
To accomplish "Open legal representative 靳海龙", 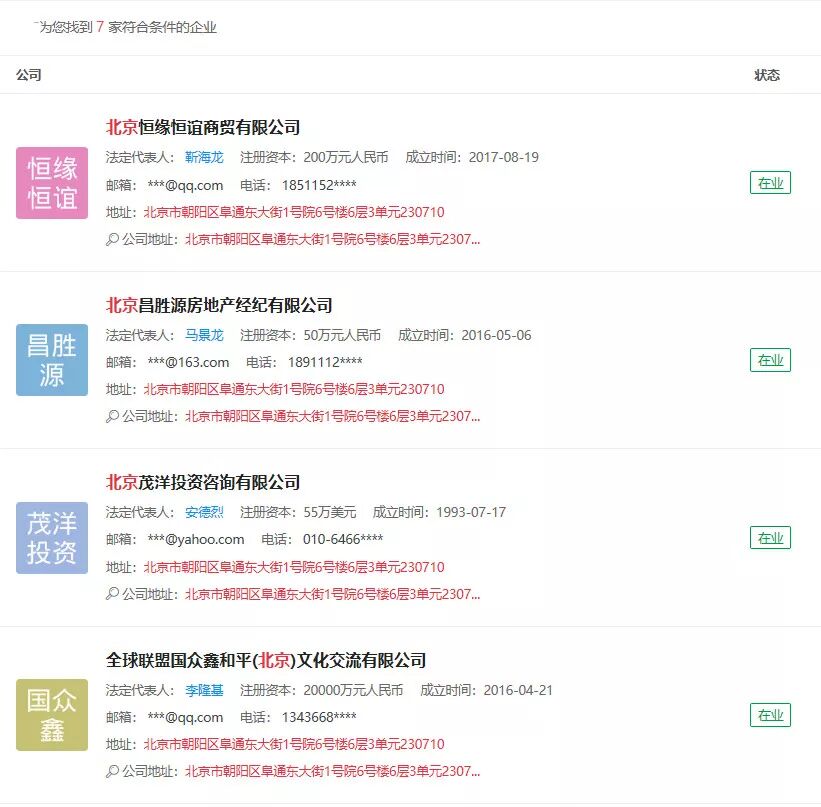I will coord(204,157).
